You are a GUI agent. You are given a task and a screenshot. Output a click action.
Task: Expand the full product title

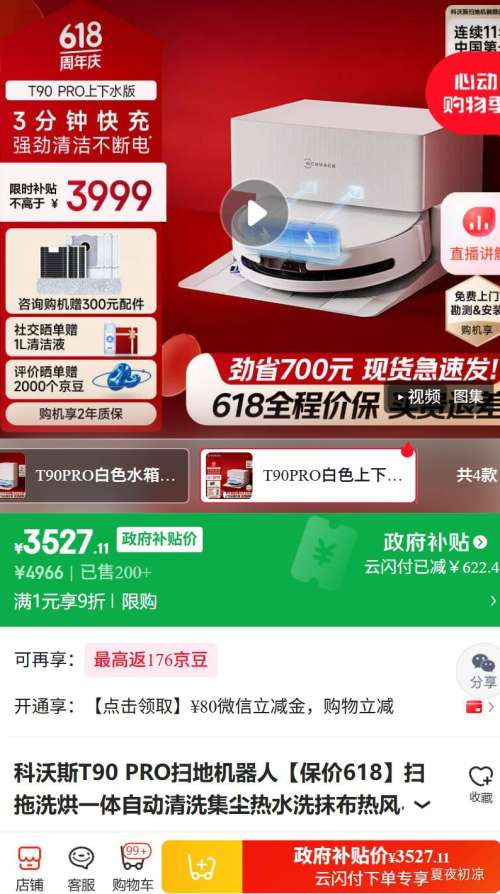click(422, 805)
